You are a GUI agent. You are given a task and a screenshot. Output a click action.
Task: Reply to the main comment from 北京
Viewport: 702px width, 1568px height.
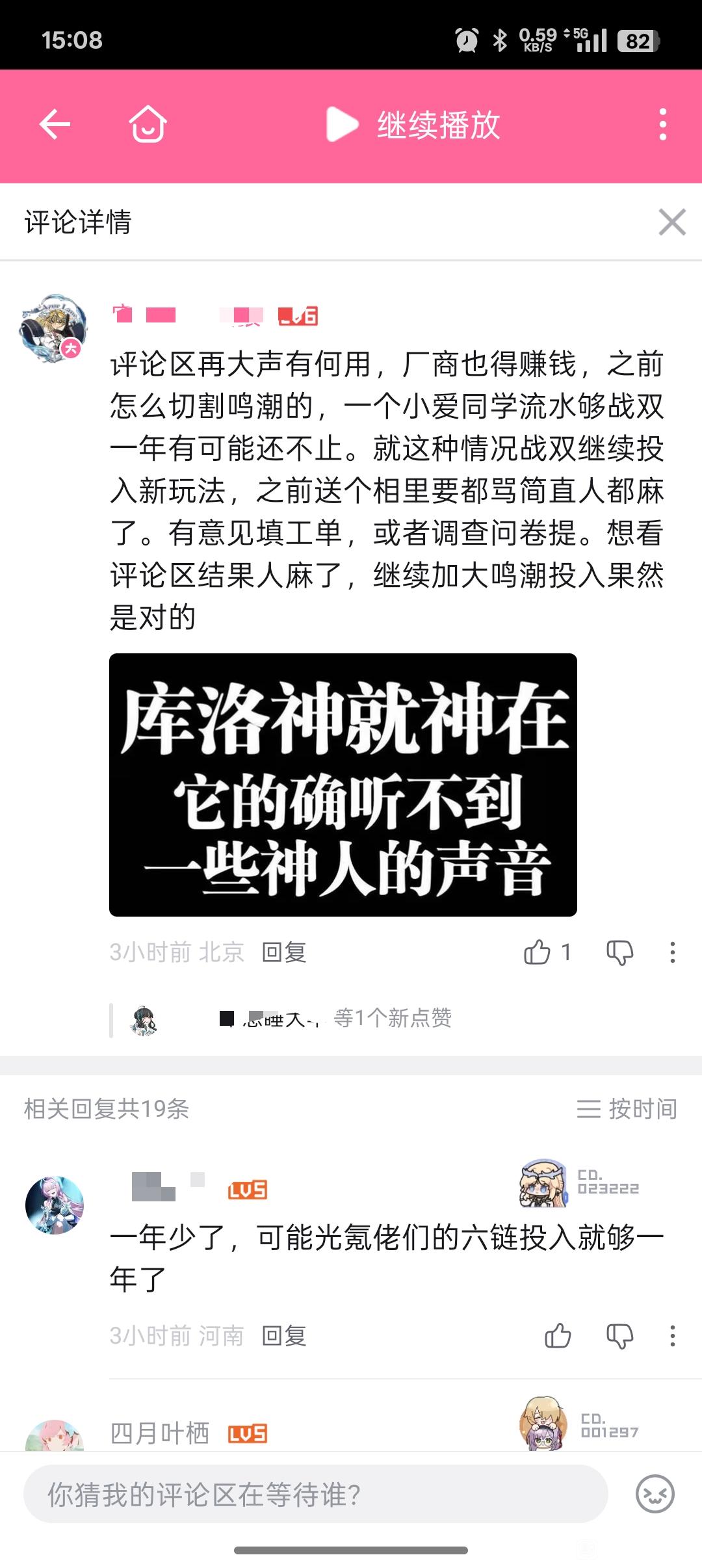[284, 952]
